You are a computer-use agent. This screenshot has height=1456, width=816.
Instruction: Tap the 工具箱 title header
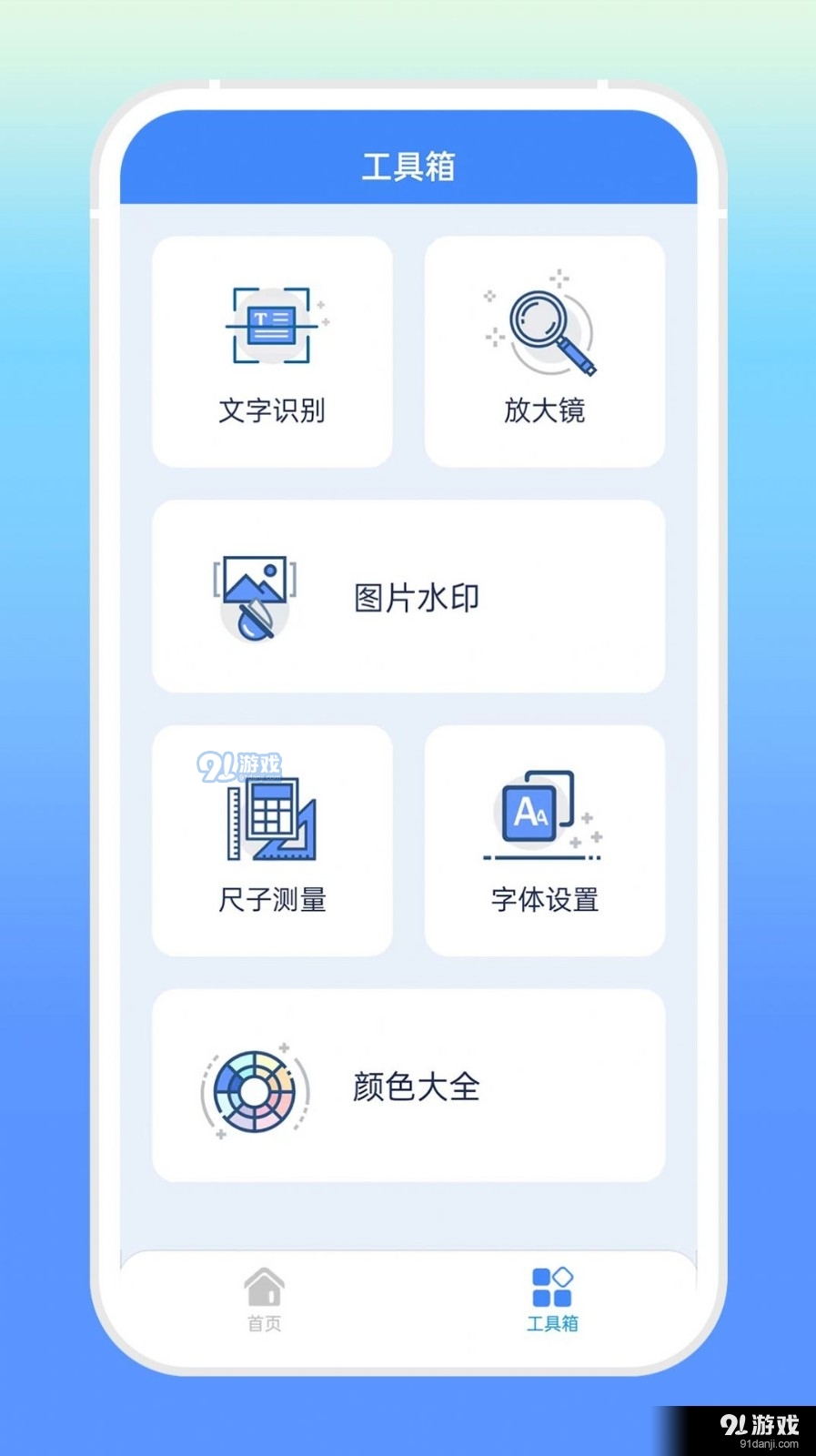coord(408,167)
